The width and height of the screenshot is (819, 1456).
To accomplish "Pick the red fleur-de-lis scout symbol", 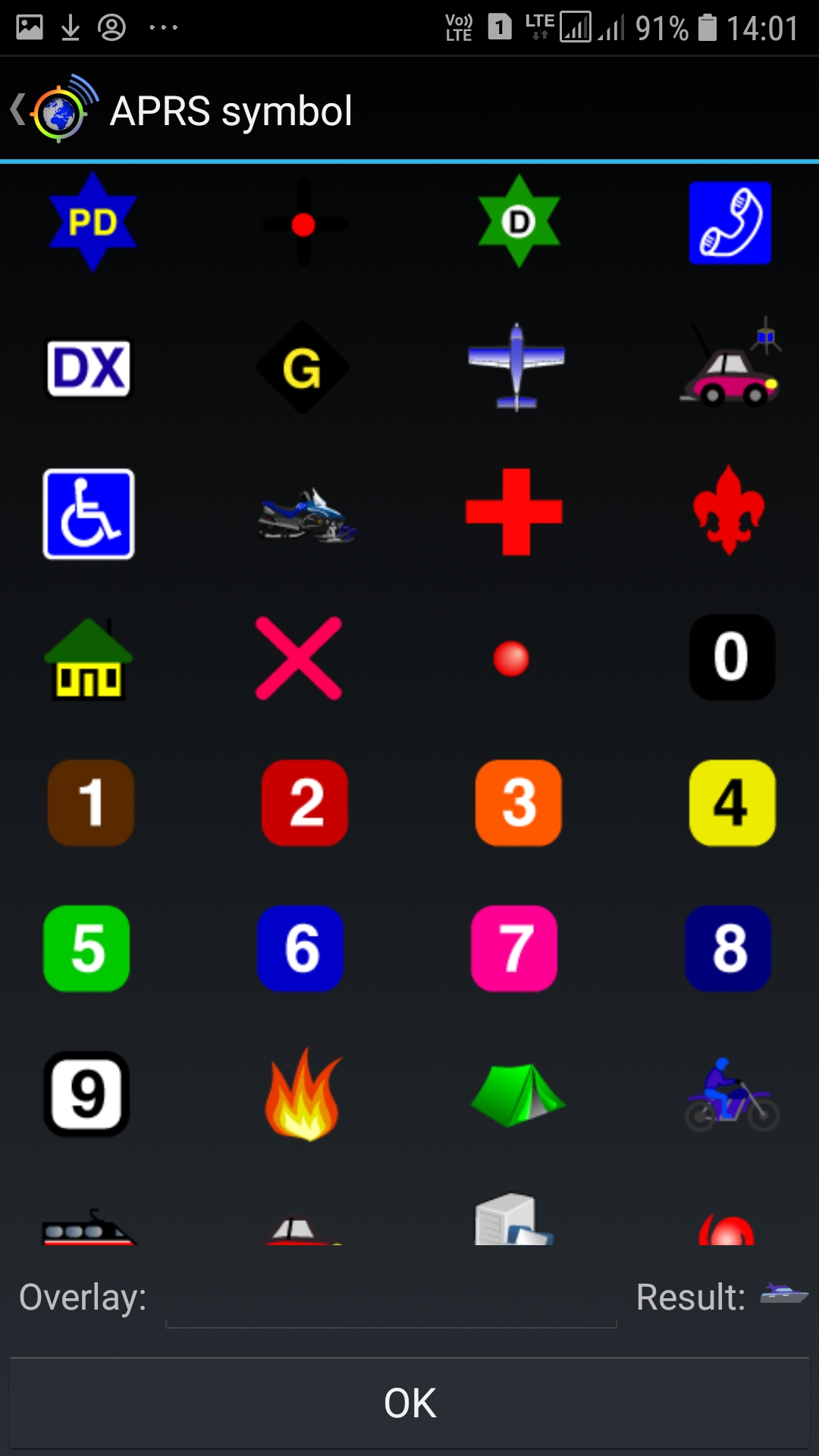I will pos(729,510).
